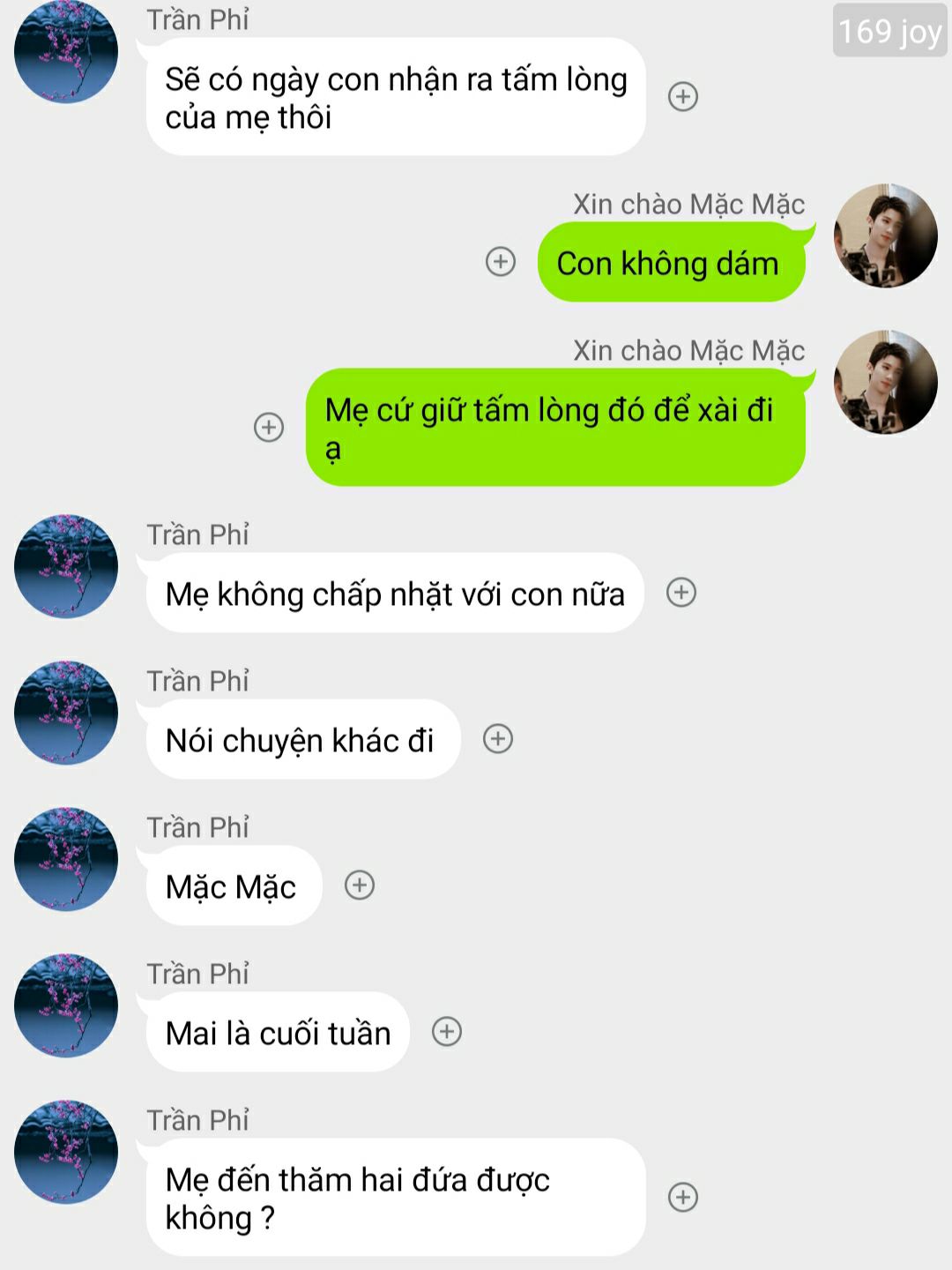Tap plus icon beside "Nói chuyện khác đi"
952x1270 pixels.
point(498,739)
